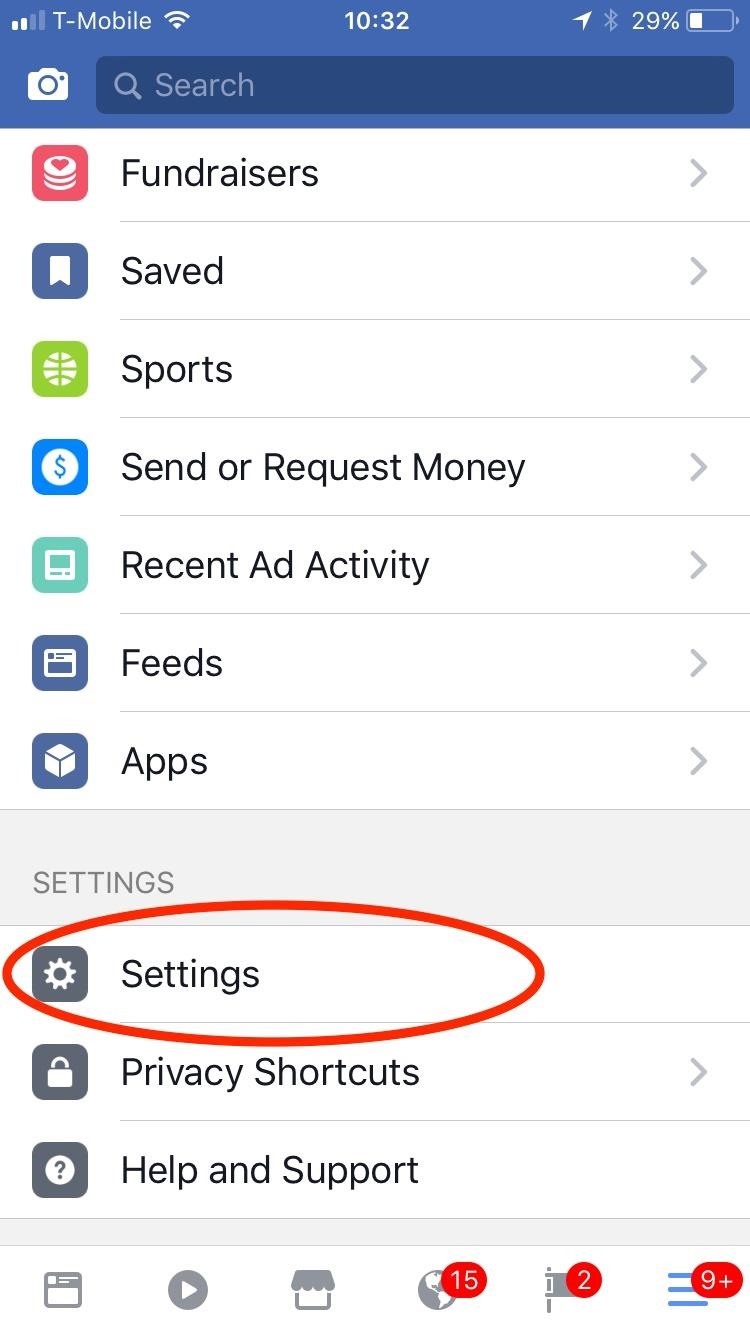The width and height of the screenshot is (750, 1334).
Task: Tap the Search field
Action: pyautogui.click(x=414, y=84)
